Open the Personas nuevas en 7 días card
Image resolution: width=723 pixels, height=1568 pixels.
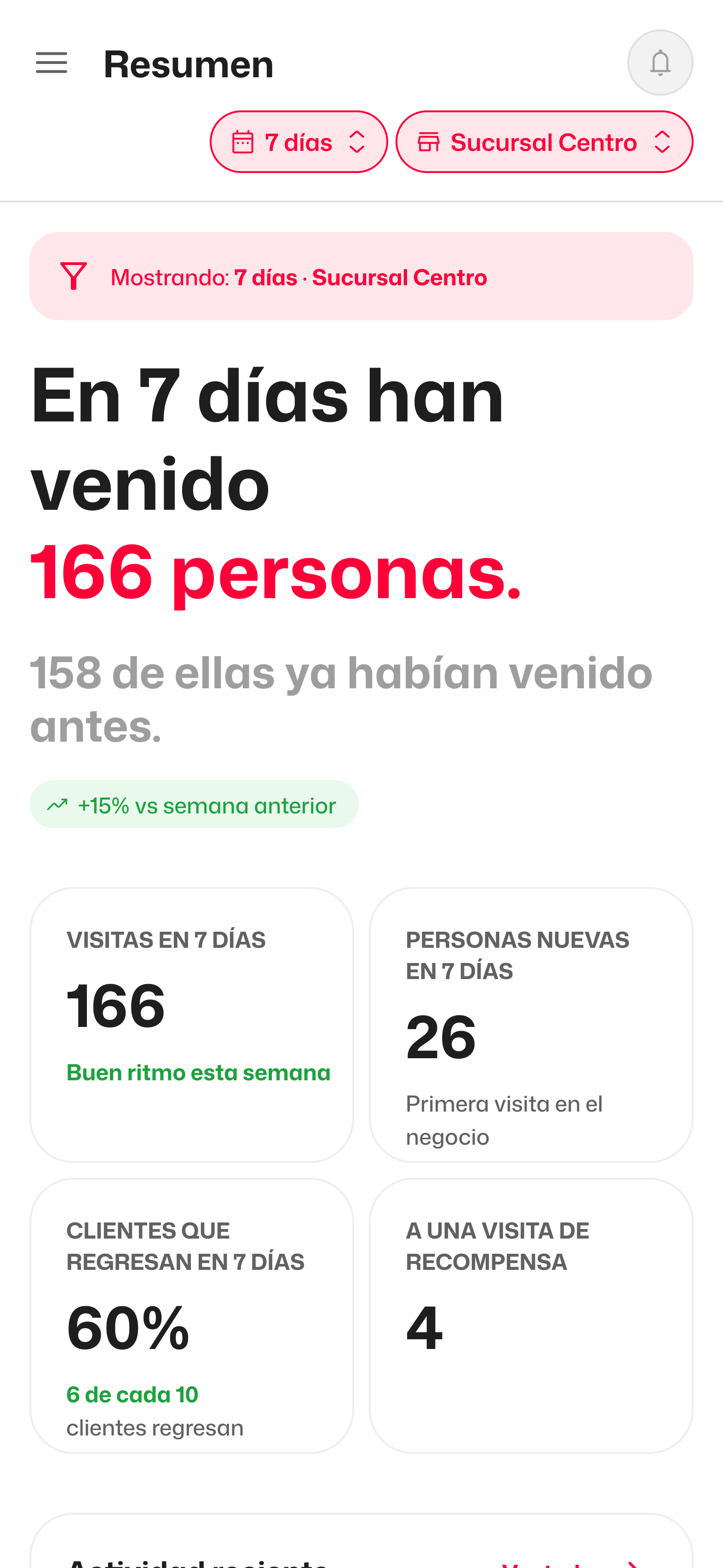click(531, 1025)
